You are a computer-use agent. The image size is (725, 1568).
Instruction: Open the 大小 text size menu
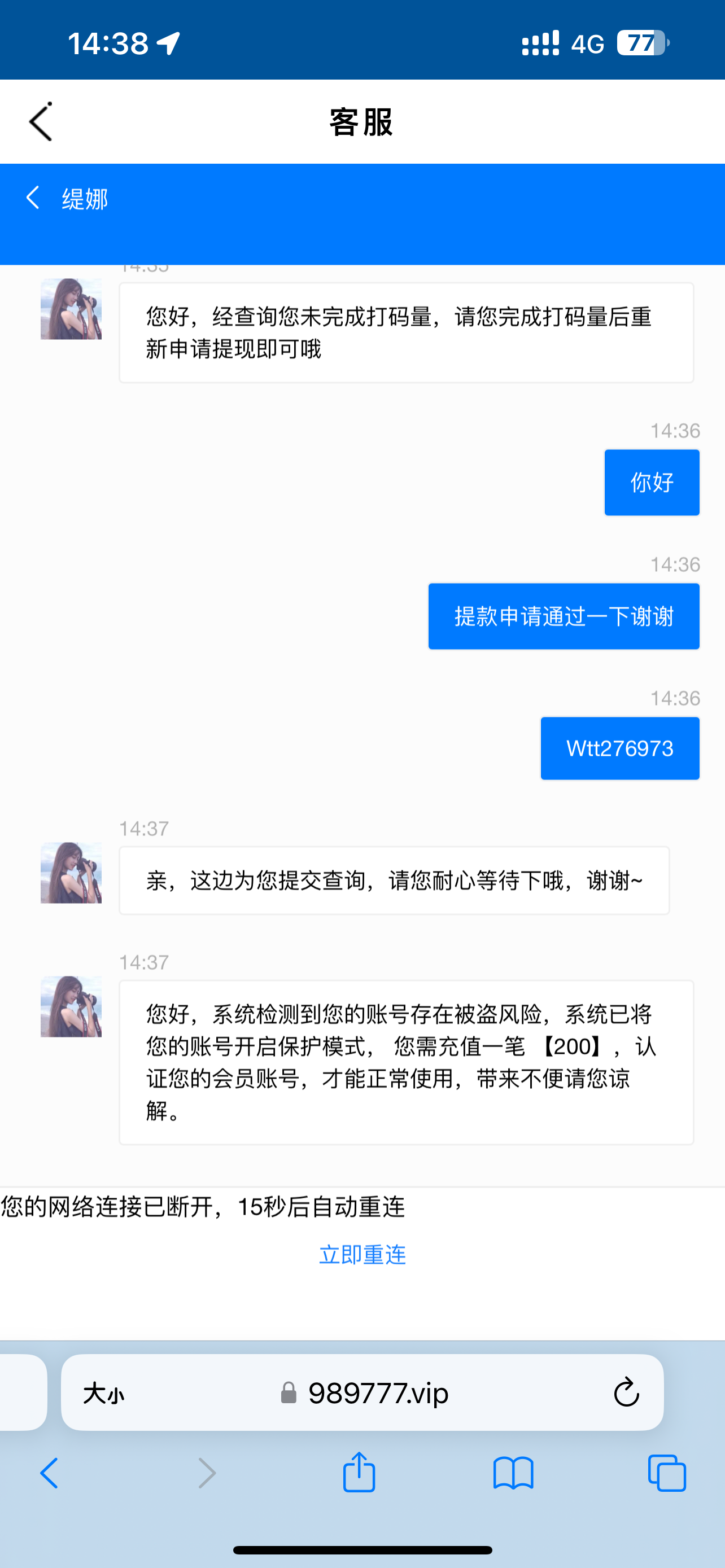pyautogui.click(x=103, y=1392)
